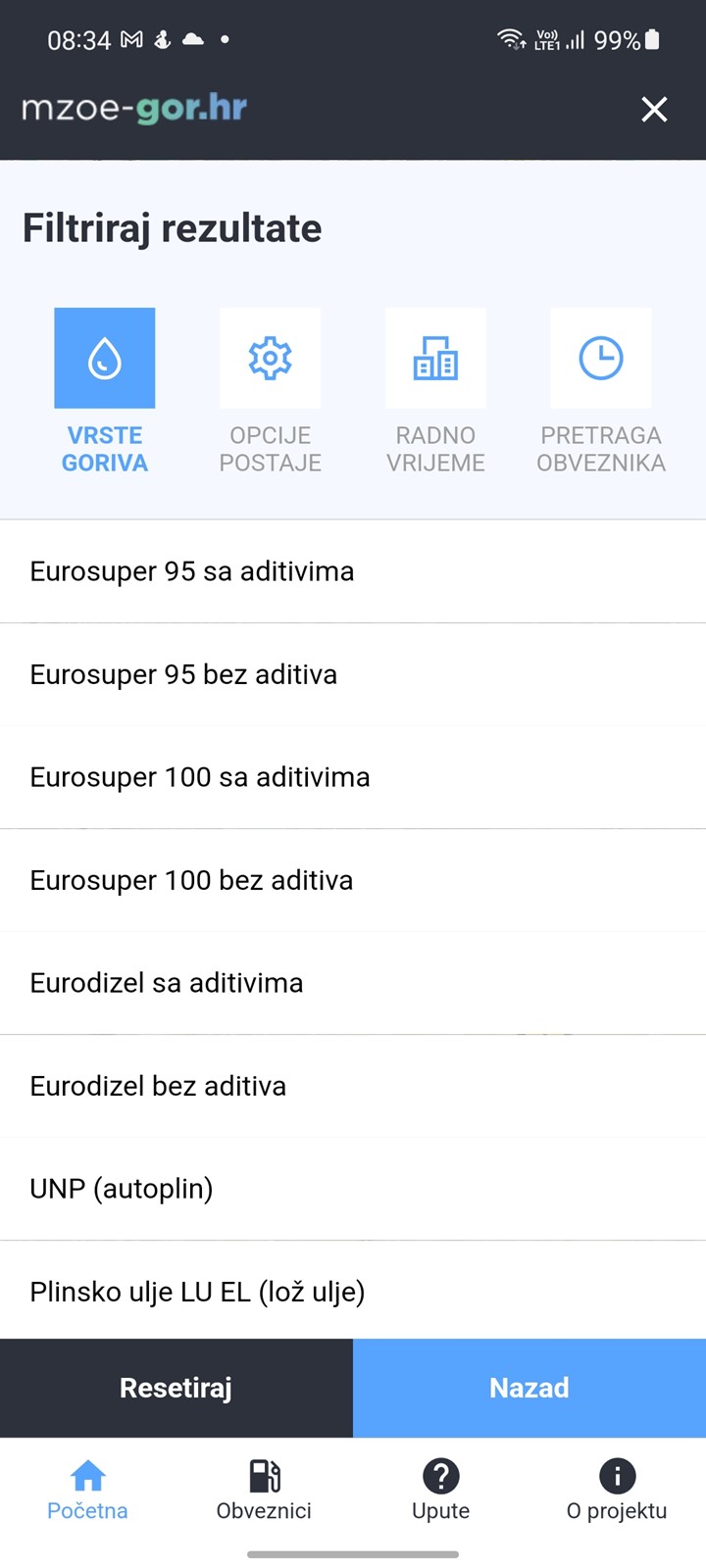Close the filter panel with the X

point(654,109)
